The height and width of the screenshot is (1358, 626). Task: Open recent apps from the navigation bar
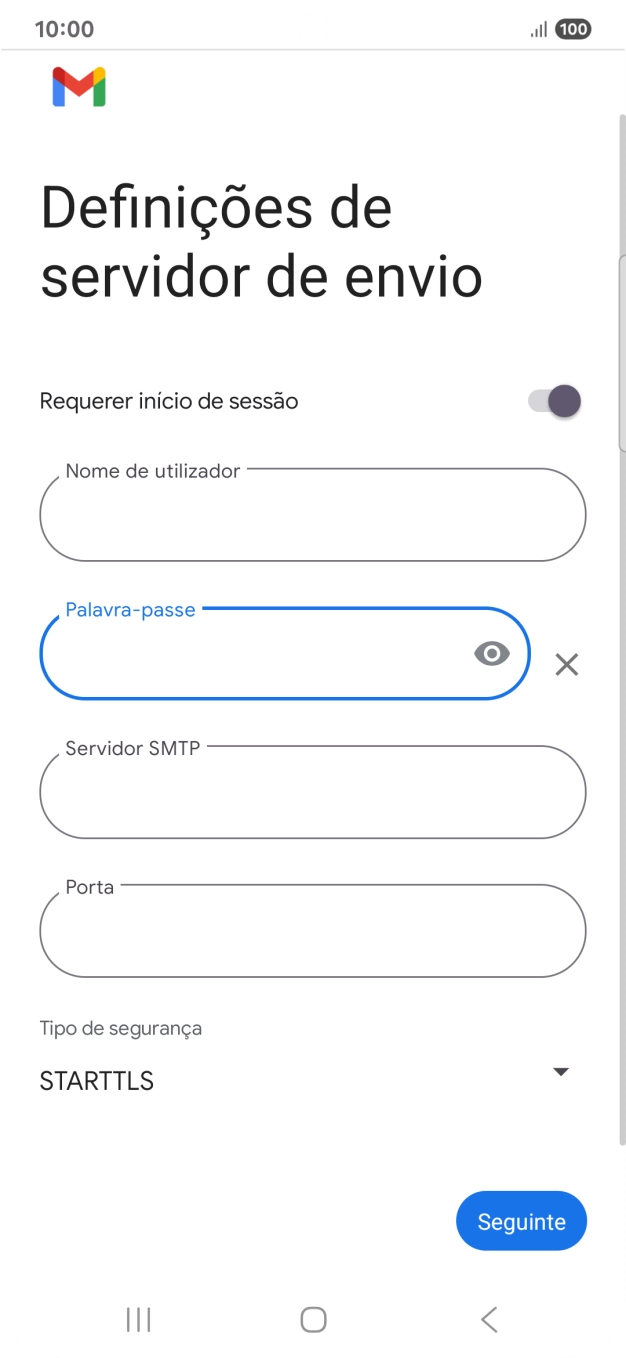(138, 1320)
